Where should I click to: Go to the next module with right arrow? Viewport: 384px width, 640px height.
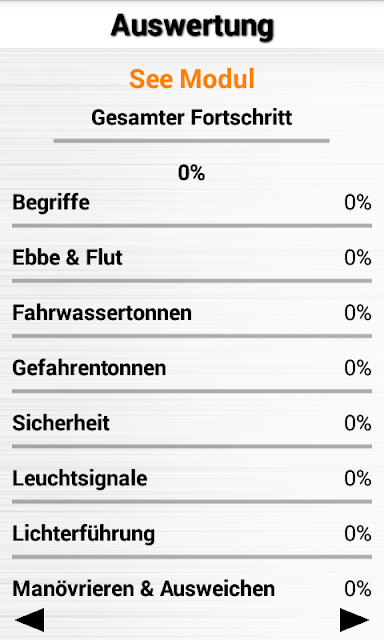pos(354,620)
